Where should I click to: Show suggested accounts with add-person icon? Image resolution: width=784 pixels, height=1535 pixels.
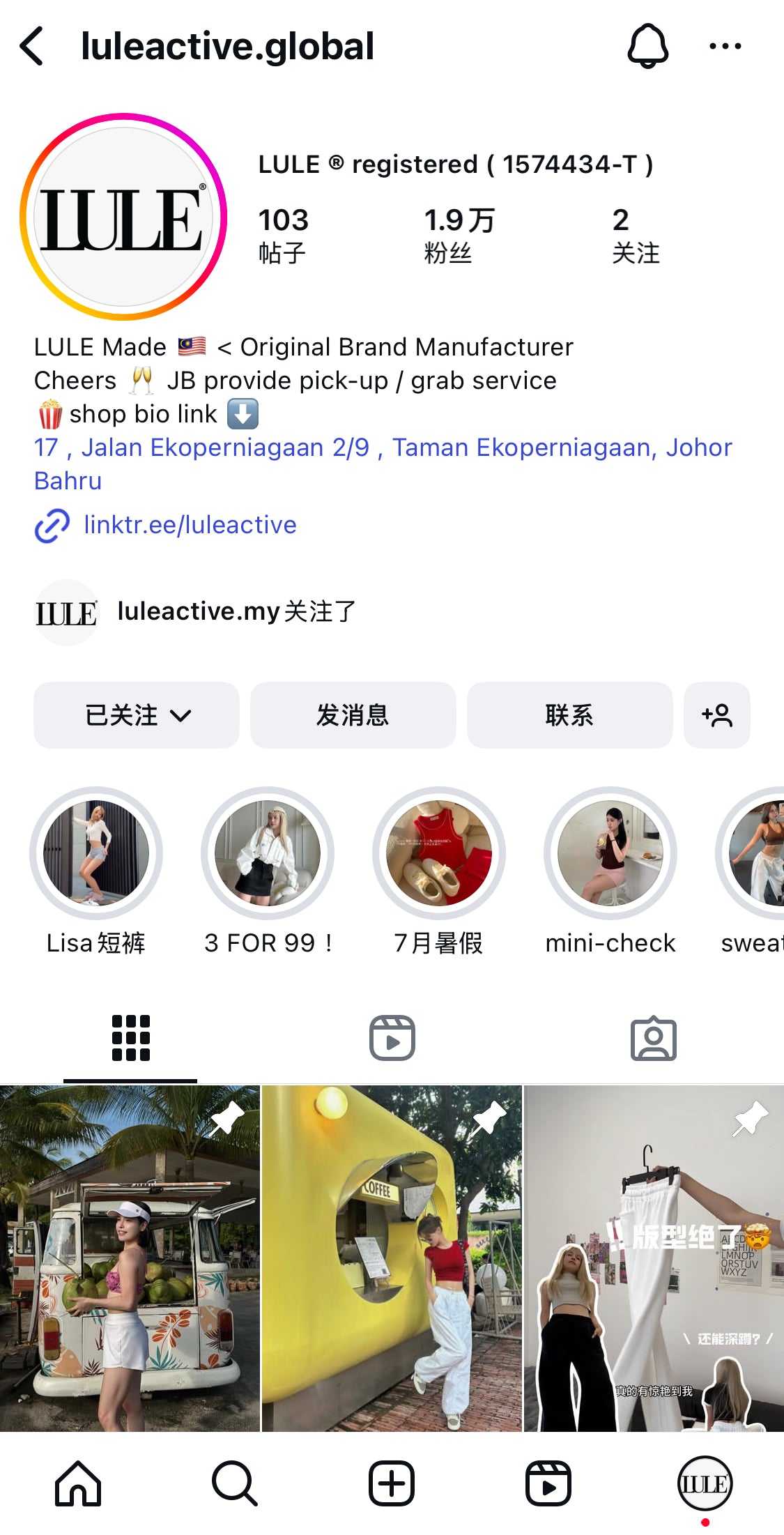pos(716,715)
